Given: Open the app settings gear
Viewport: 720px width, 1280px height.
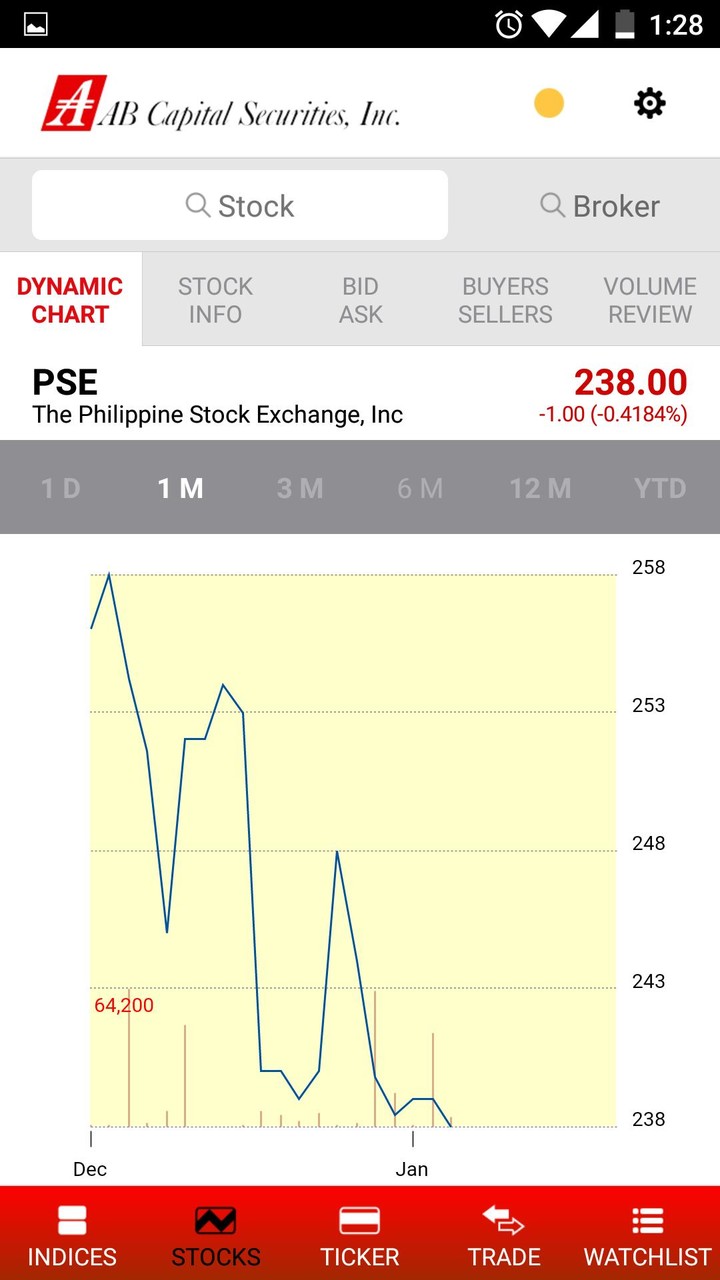Looking at the screenshot, I should pos(648,102).
